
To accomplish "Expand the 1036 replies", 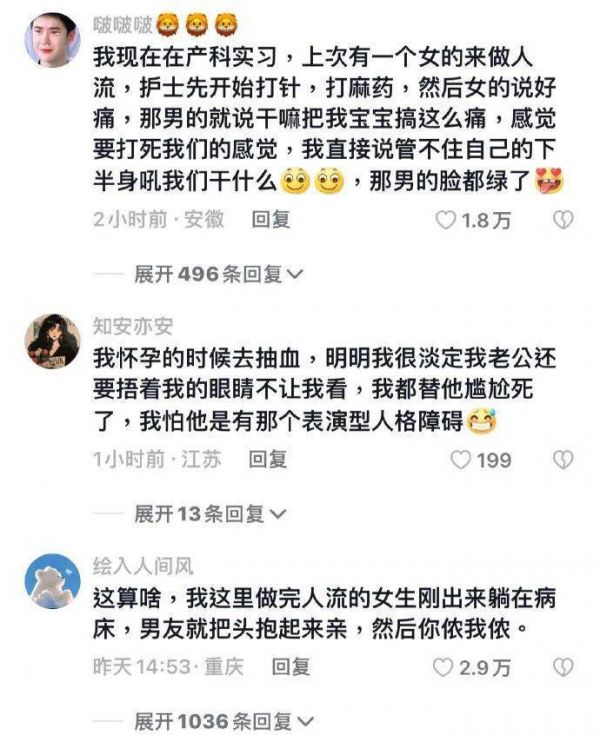I will (x=224, y=721).
